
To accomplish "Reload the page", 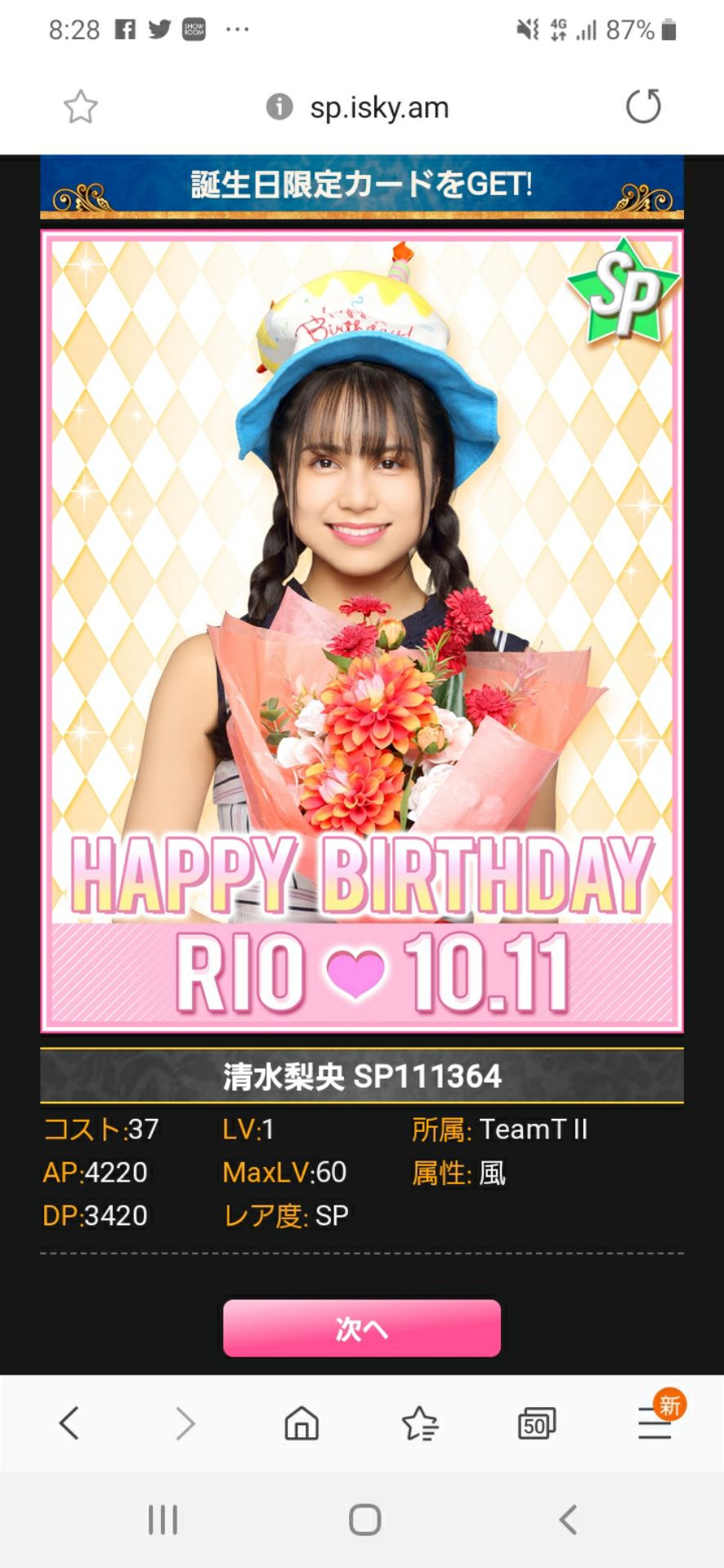I will pyautogui.click(x=642, y=107).
